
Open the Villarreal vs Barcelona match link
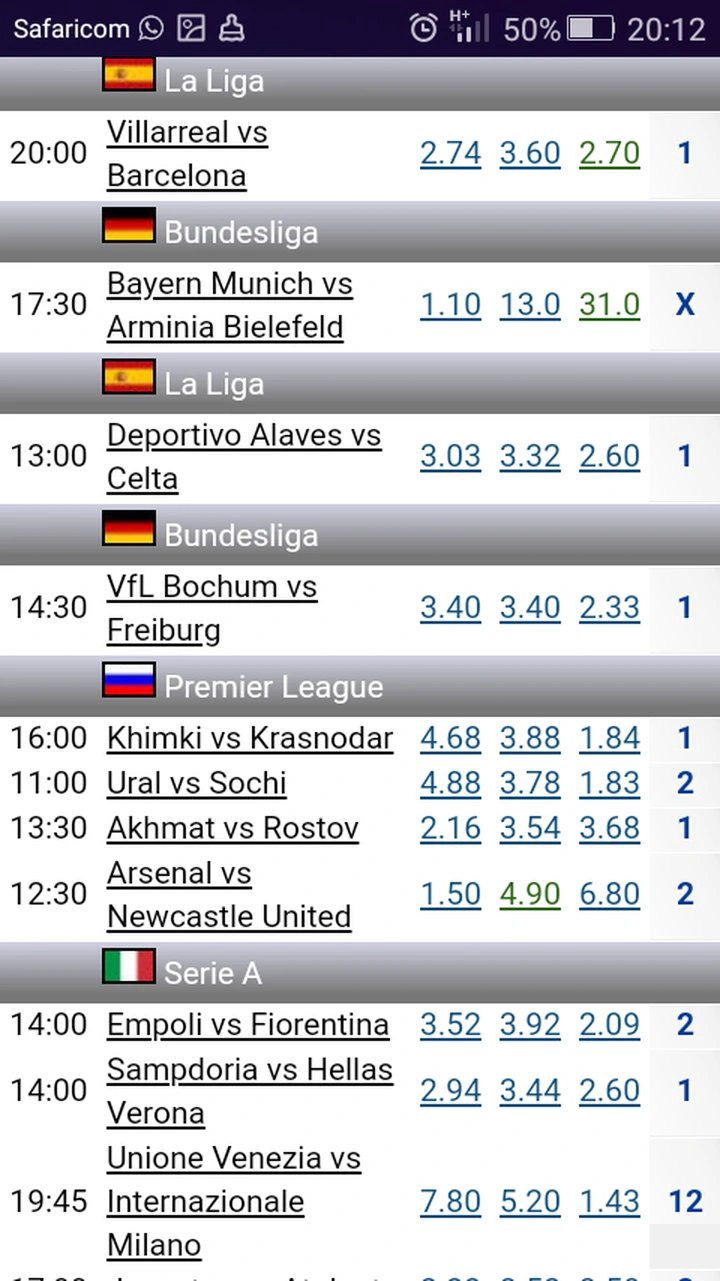(x=187, y=154)
